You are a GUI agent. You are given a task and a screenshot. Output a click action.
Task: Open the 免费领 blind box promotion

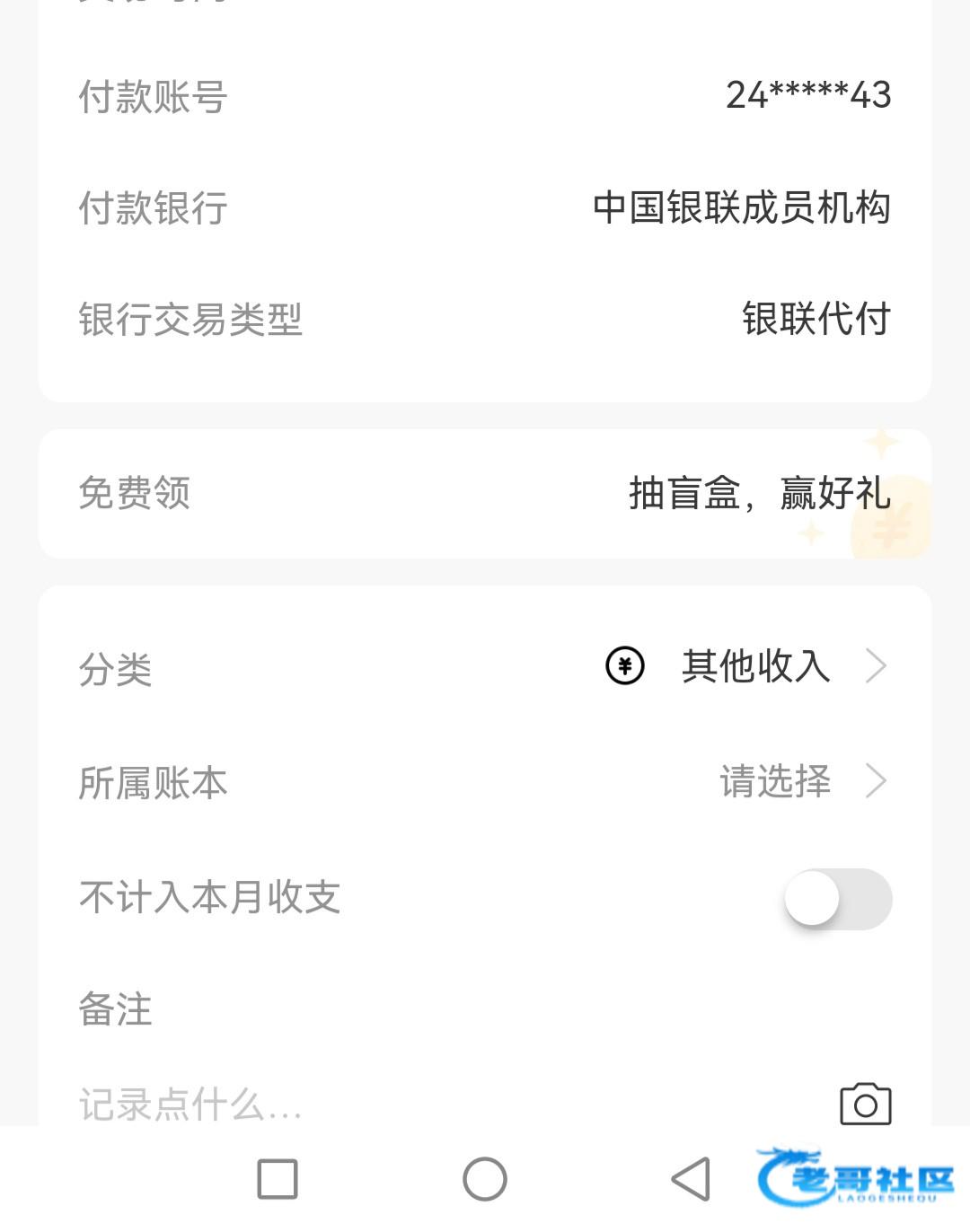click(x=485, y=494)
